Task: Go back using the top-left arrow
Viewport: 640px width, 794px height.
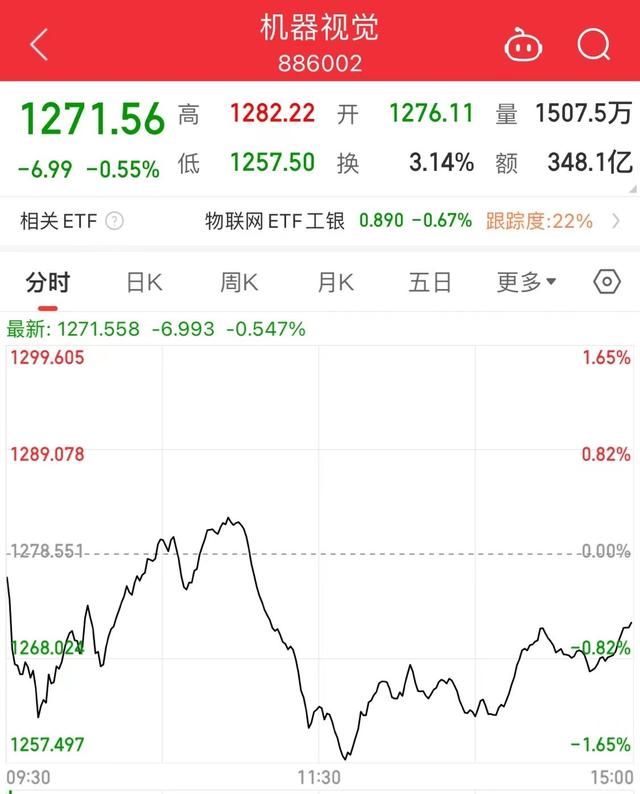Action: pyautogui.click(x=39, y=45)
